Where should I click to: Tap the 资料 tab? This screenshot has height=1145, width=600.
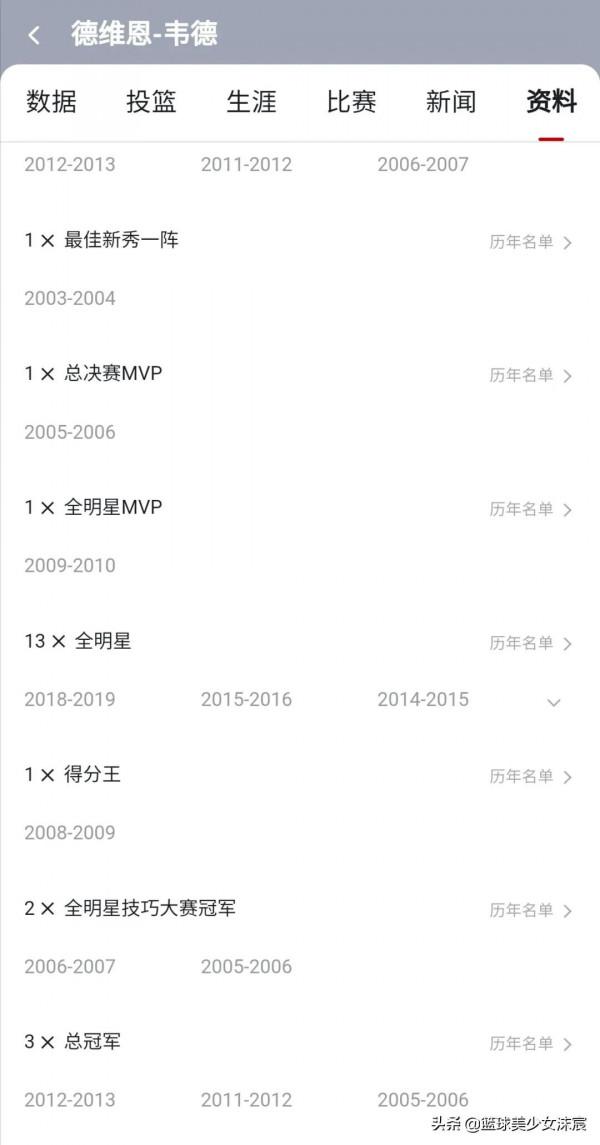click(551, 101)
